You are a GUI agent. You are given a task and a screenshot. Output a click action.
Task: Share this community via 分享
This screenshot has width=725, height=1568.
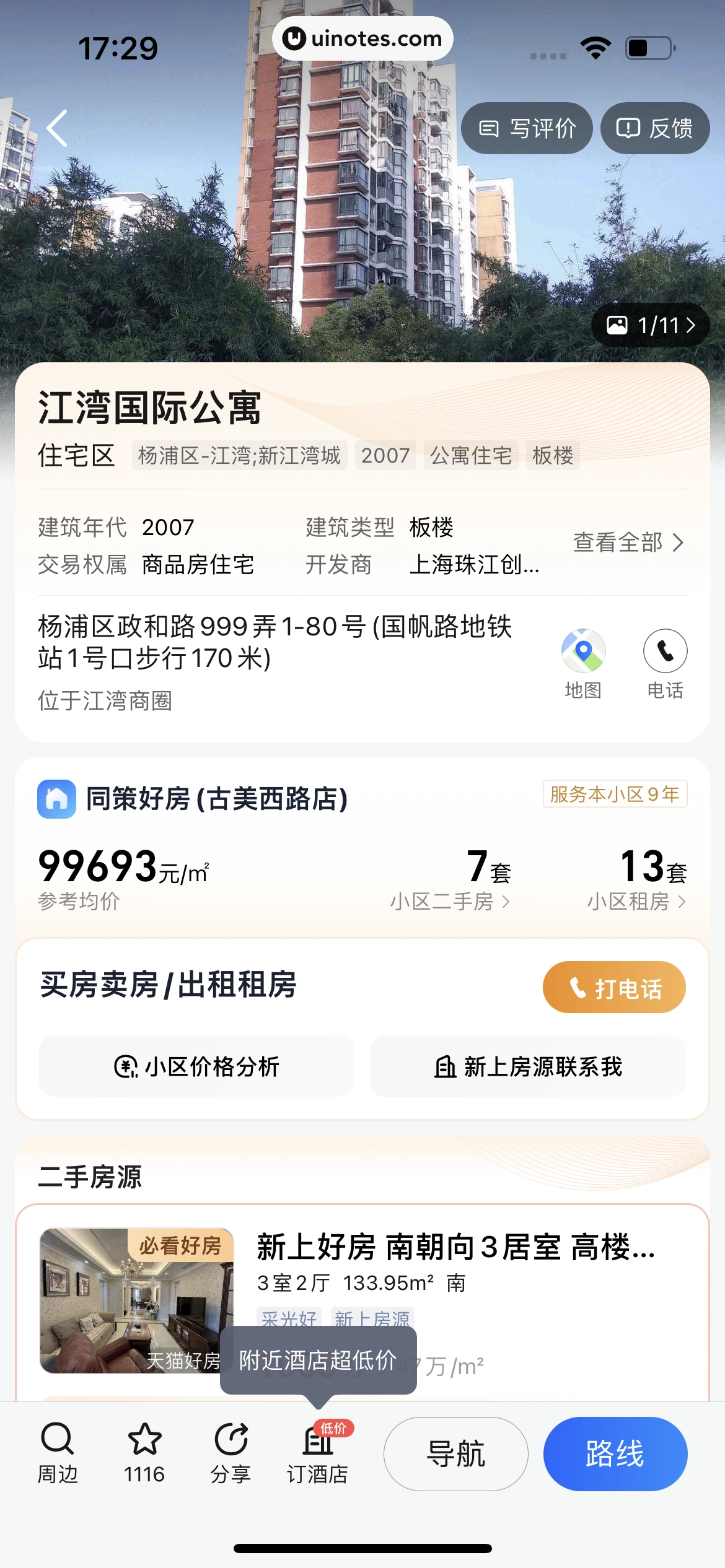(x=231, y=1453)
